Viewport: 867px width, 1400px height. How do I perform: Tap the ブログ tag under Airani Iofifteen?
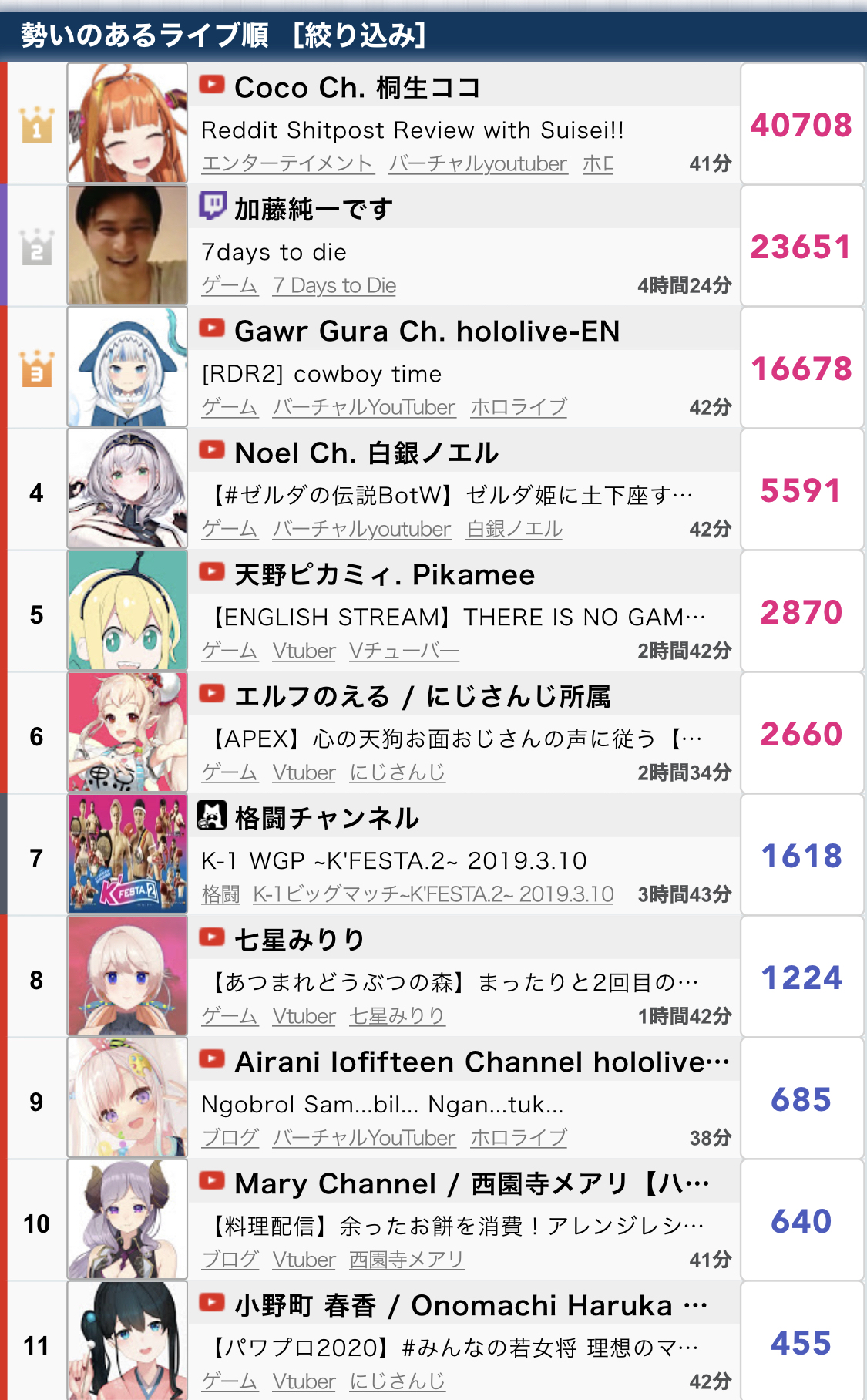pyautogui.click(x=230, y=1139)
